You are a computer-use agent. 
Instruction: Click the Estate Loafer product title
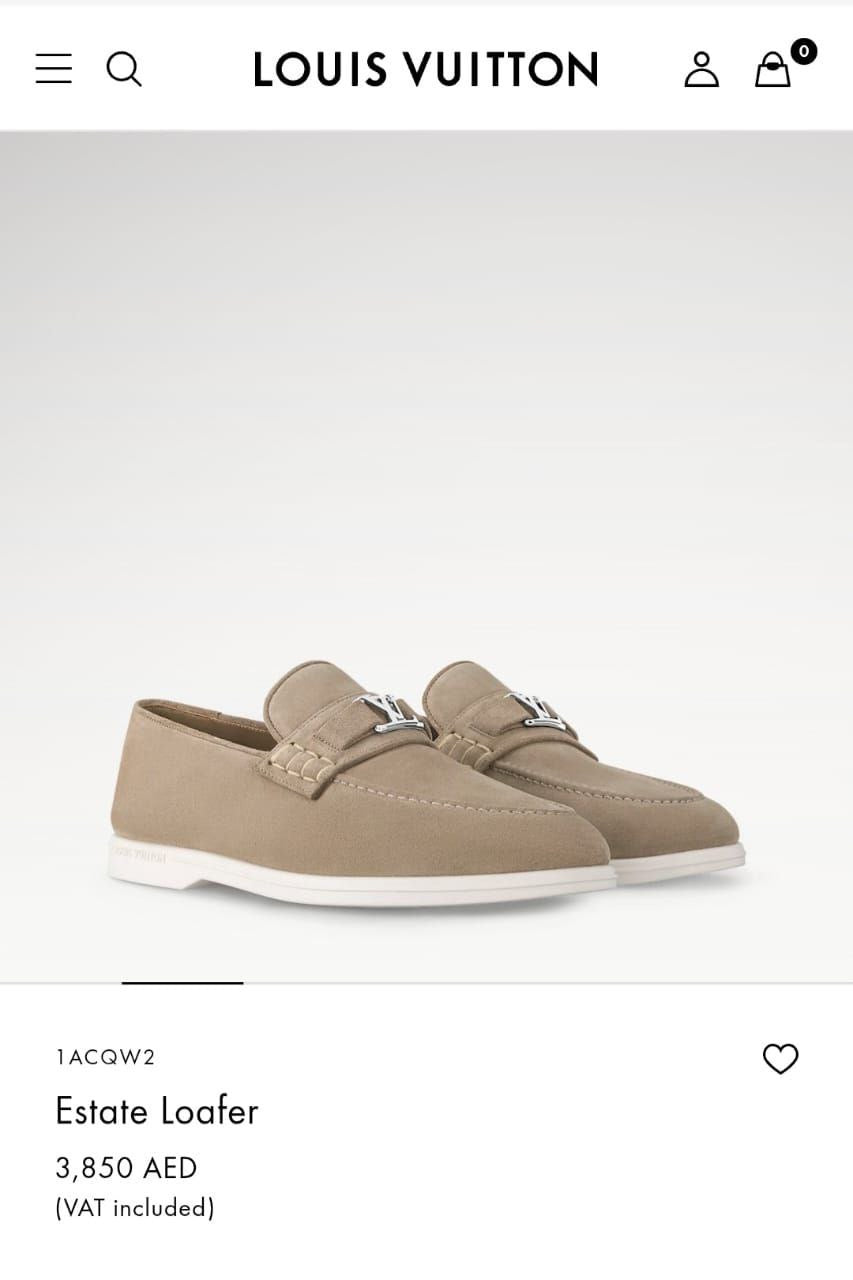(156, 1111)
